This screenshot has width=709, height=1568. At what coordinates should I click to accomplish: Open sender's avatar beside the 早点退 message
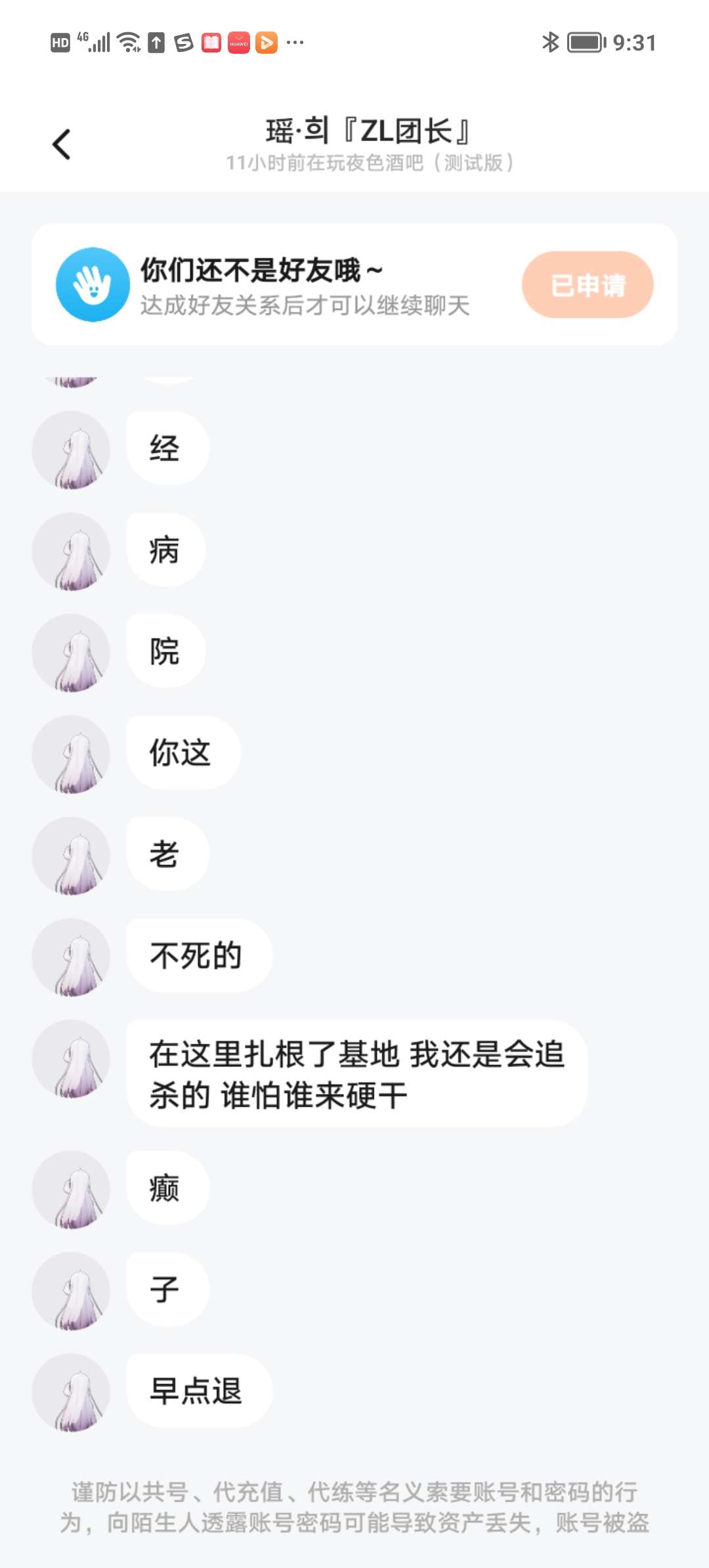[71, 1392]
